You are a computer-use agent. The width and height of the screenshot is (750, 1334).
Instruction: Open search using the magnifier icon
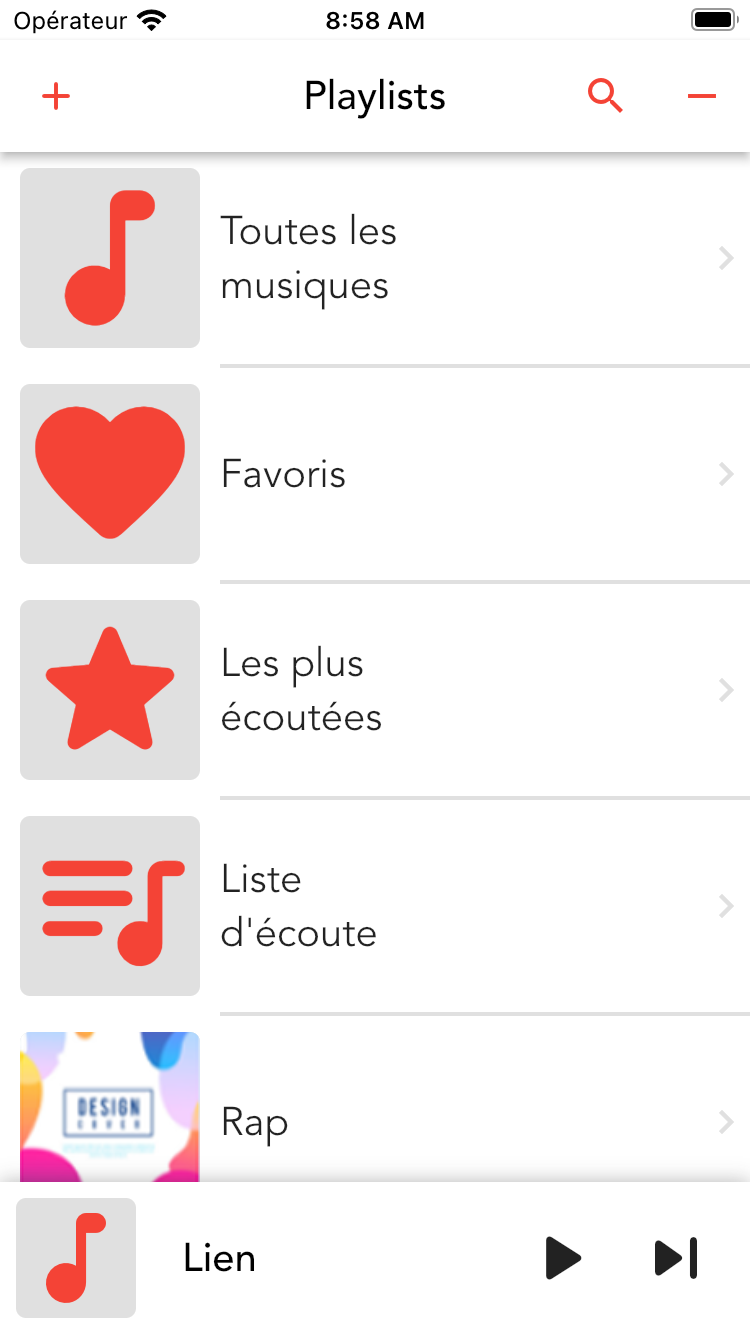tap(605, 96)
